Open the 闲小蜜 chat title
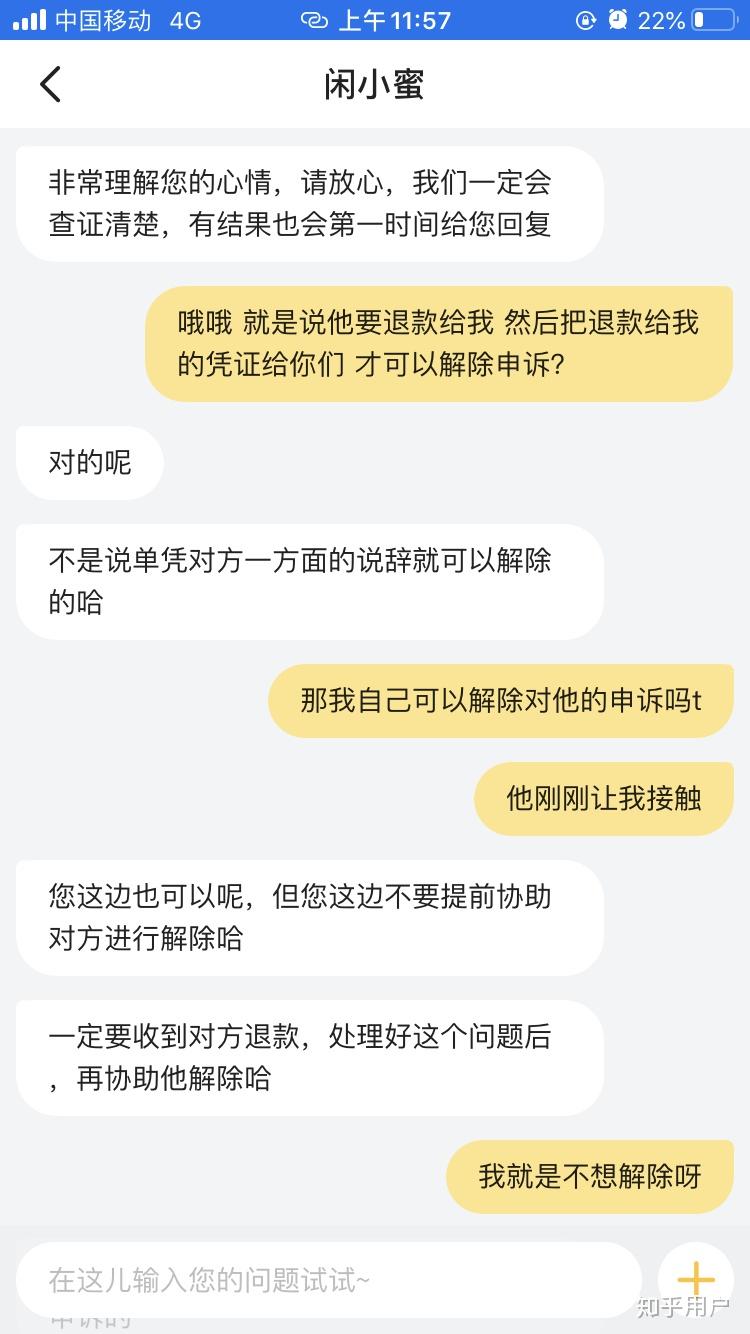 coord(374,84)
